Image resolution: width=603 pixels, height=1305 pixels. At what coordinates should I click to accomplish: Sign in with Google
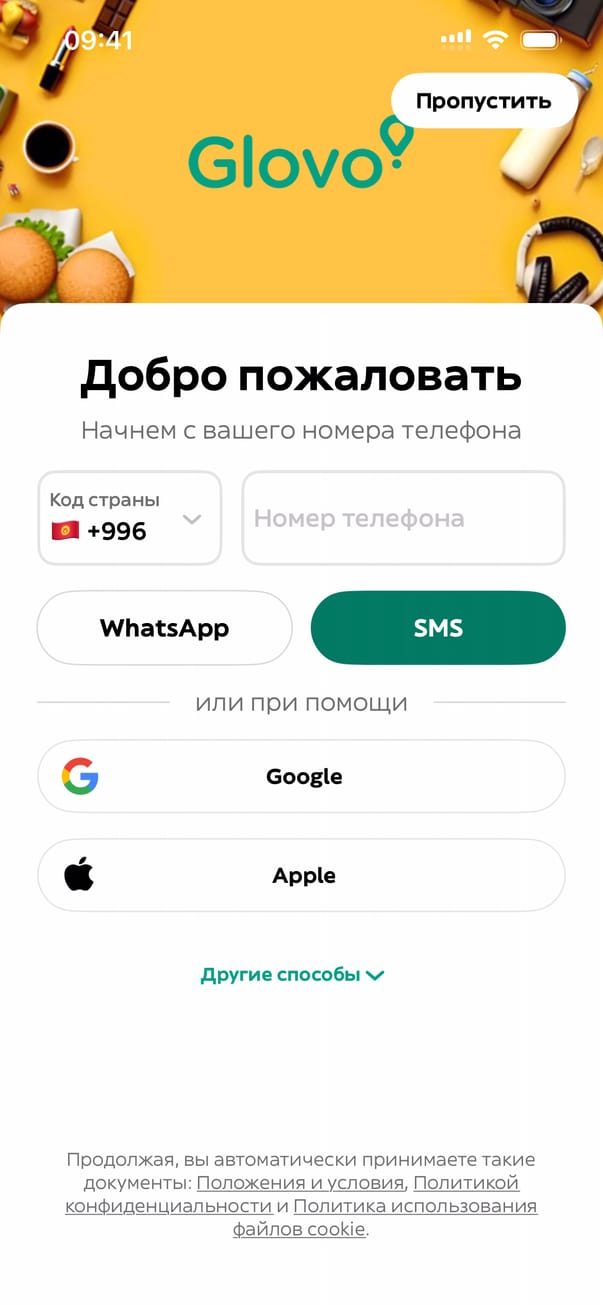(301, 777)
